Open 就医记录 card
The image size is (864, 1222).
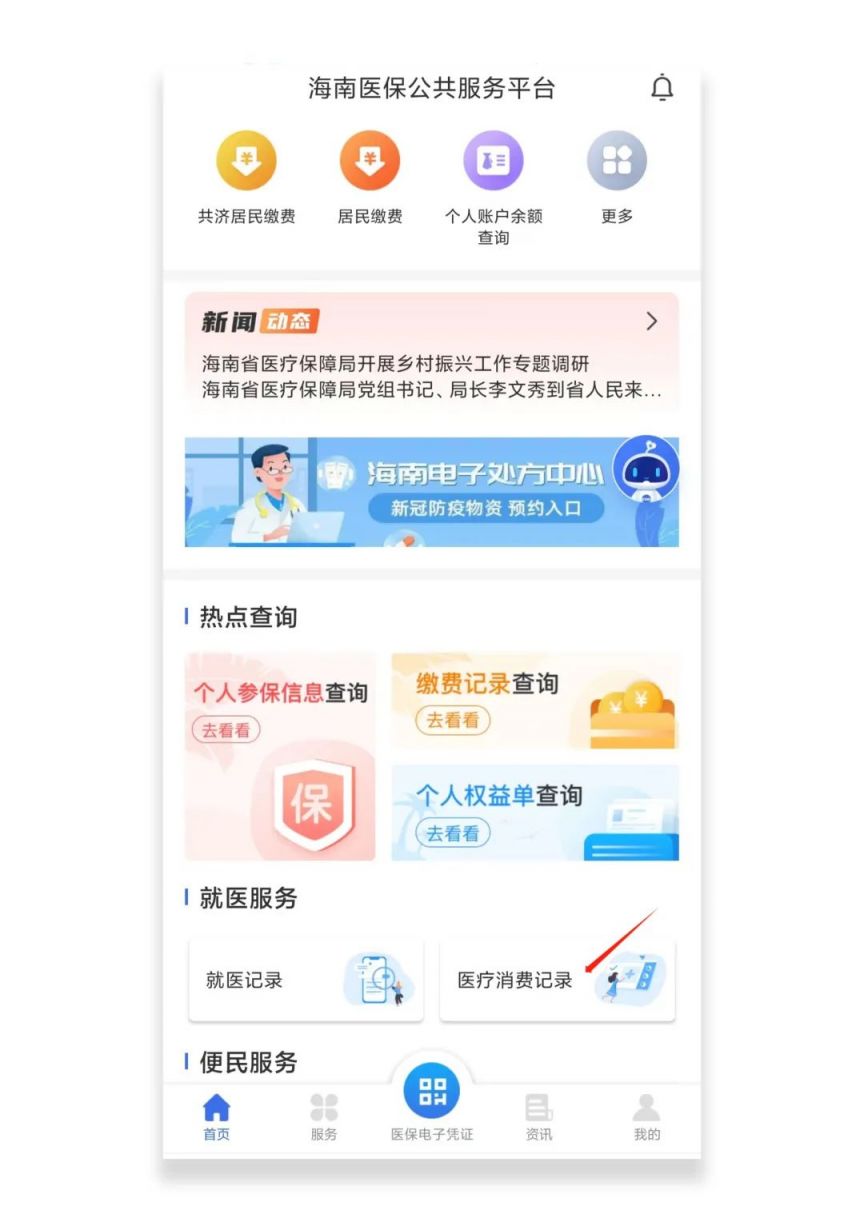click(306, 980)
